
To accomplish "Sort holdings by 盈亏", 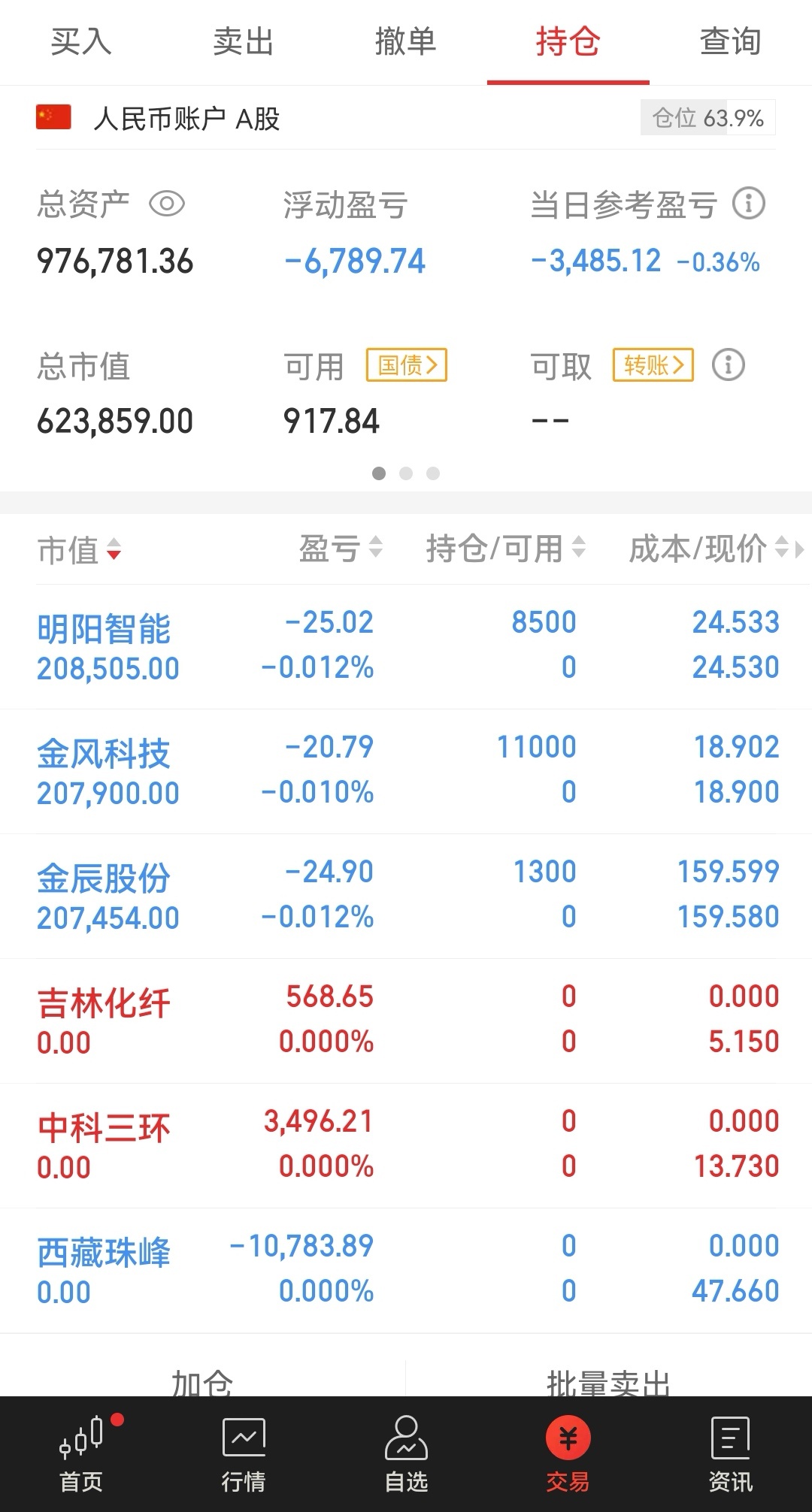I will tap(341, 548).
